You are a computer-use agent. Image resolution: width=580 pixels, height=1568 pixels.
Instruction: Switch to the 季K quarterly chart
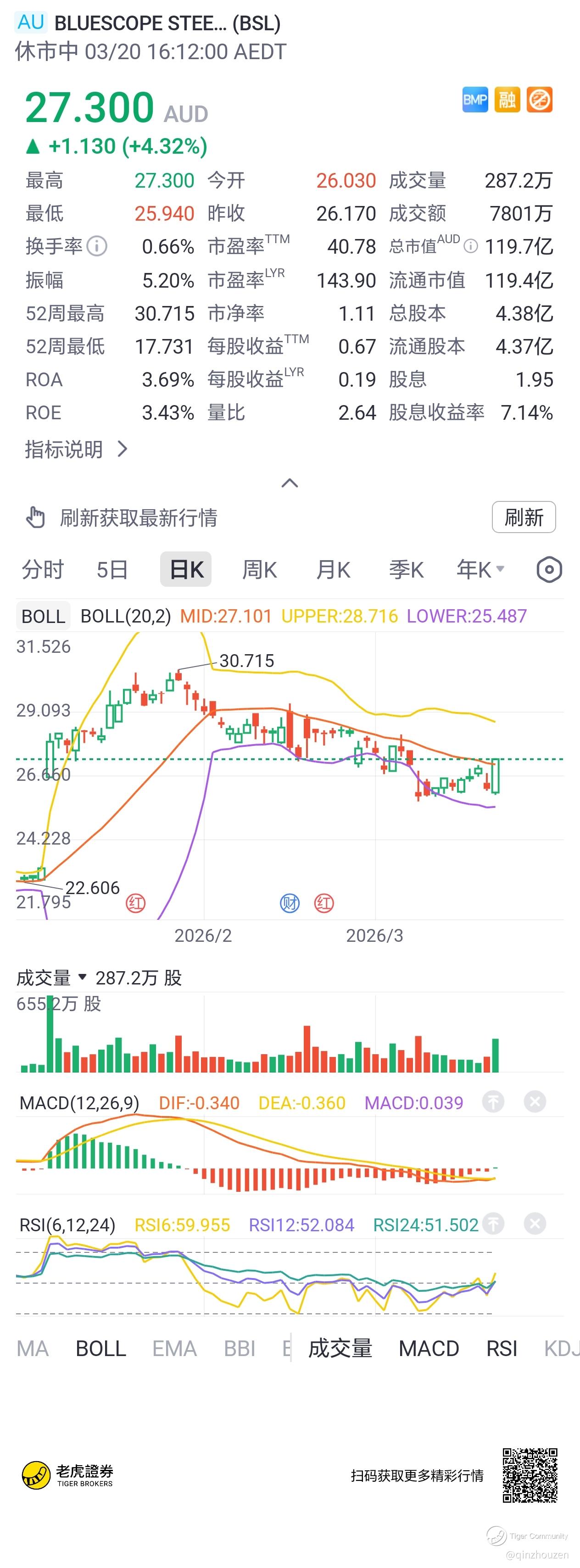pos(406,570)
